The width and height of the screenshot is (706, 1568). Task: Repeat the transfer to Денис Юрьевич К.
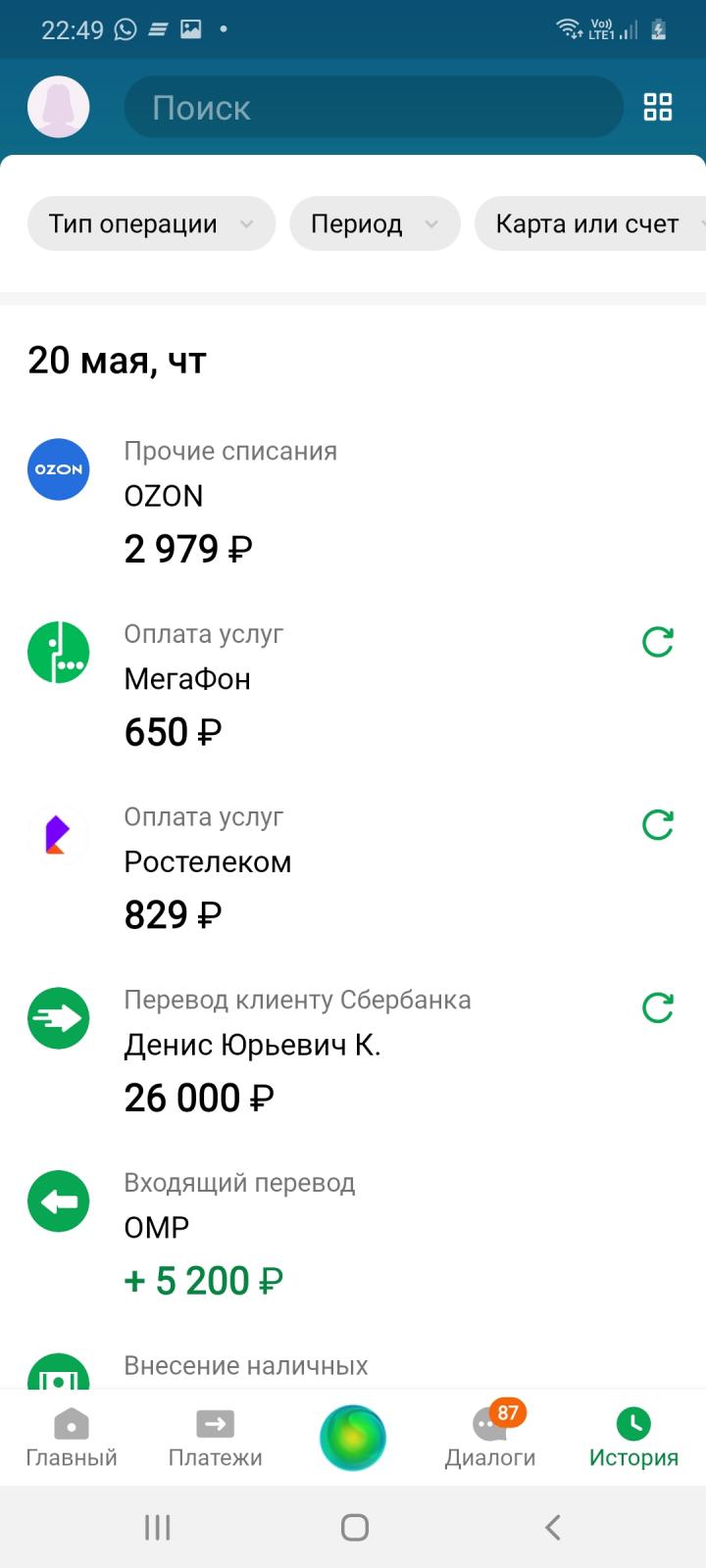point(658,1007)
